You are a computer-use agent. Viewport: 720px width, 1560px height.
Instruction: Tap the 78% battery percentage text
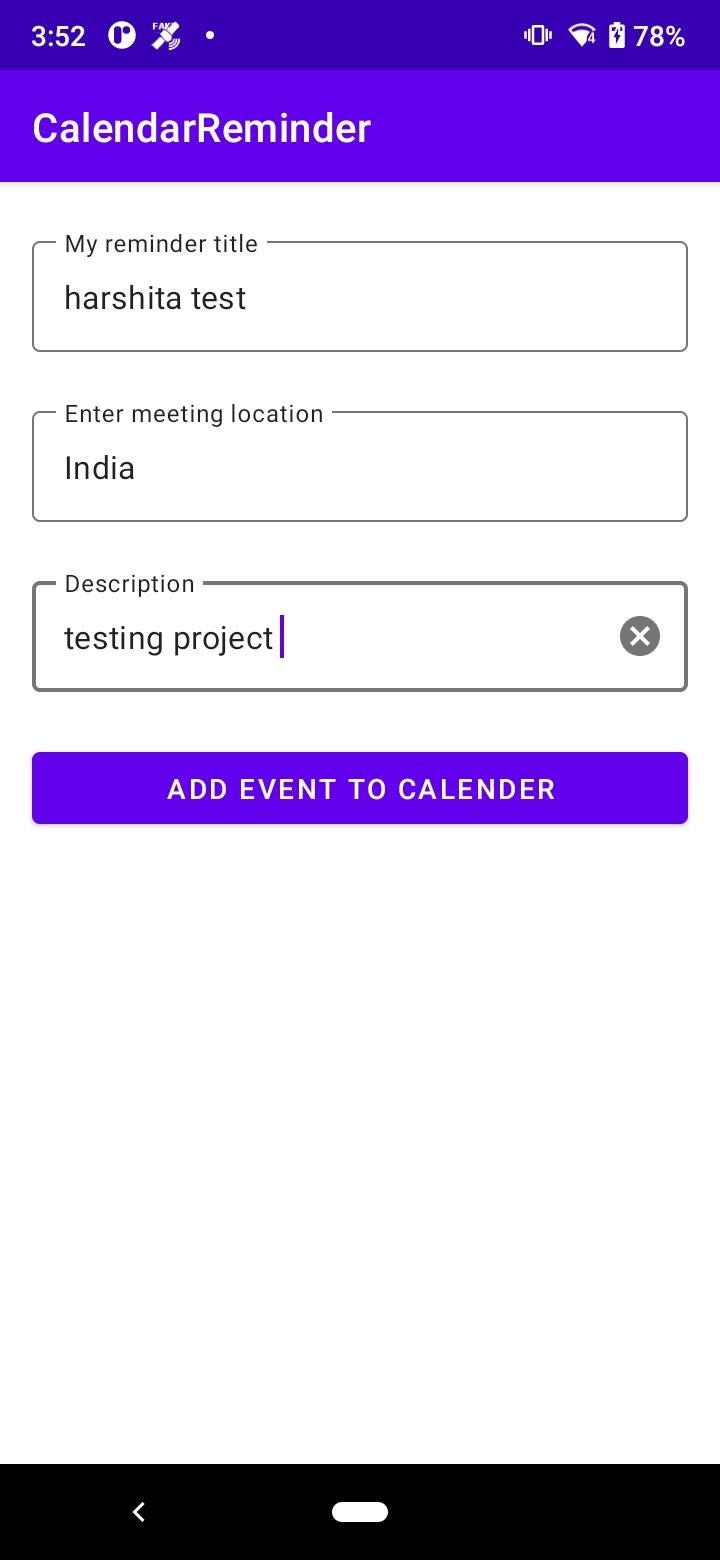tap(658, 35)
